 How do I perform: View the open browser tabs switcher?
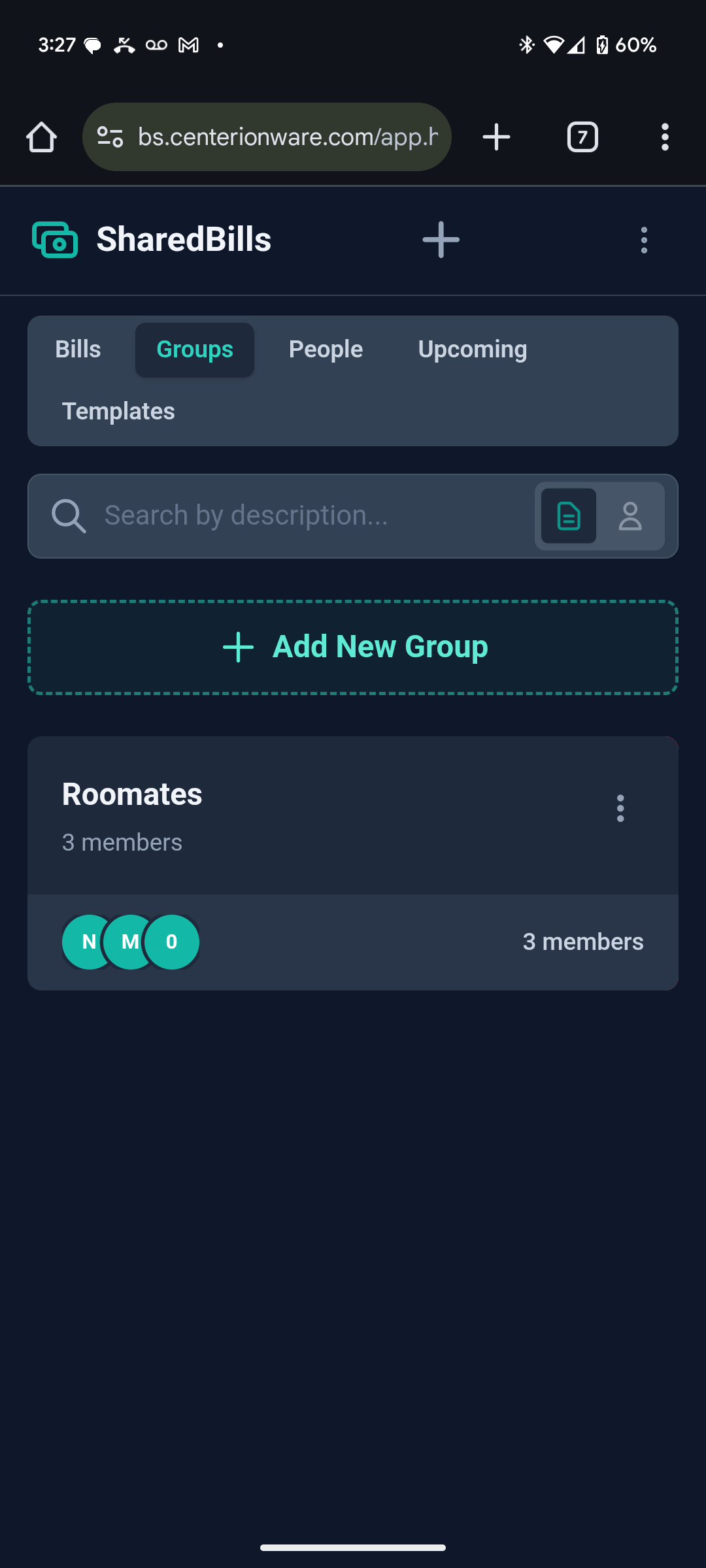[x=582, y=137]
